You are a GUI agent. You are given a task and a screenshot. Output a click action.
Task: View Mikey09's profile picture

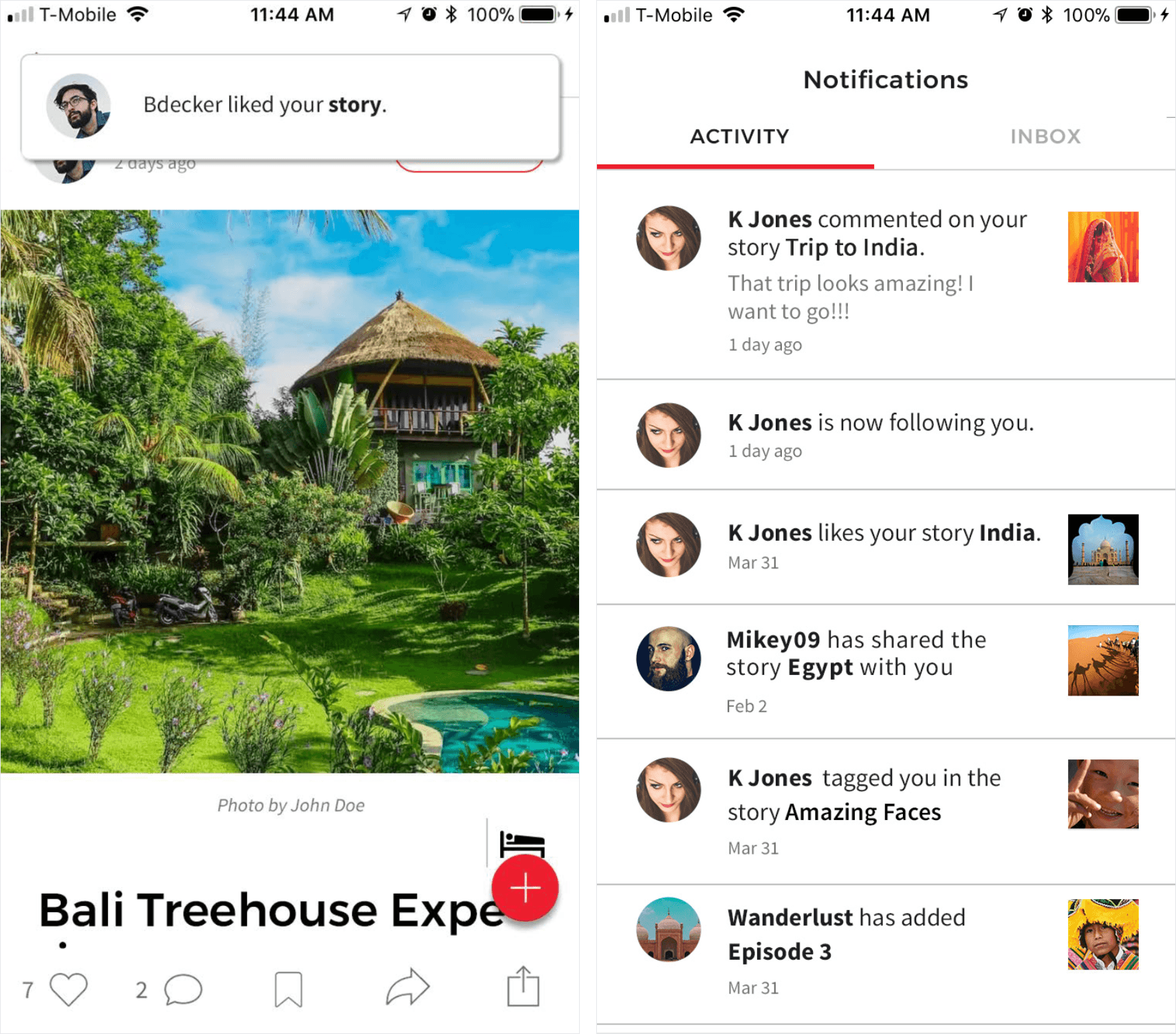coord(668,658)
